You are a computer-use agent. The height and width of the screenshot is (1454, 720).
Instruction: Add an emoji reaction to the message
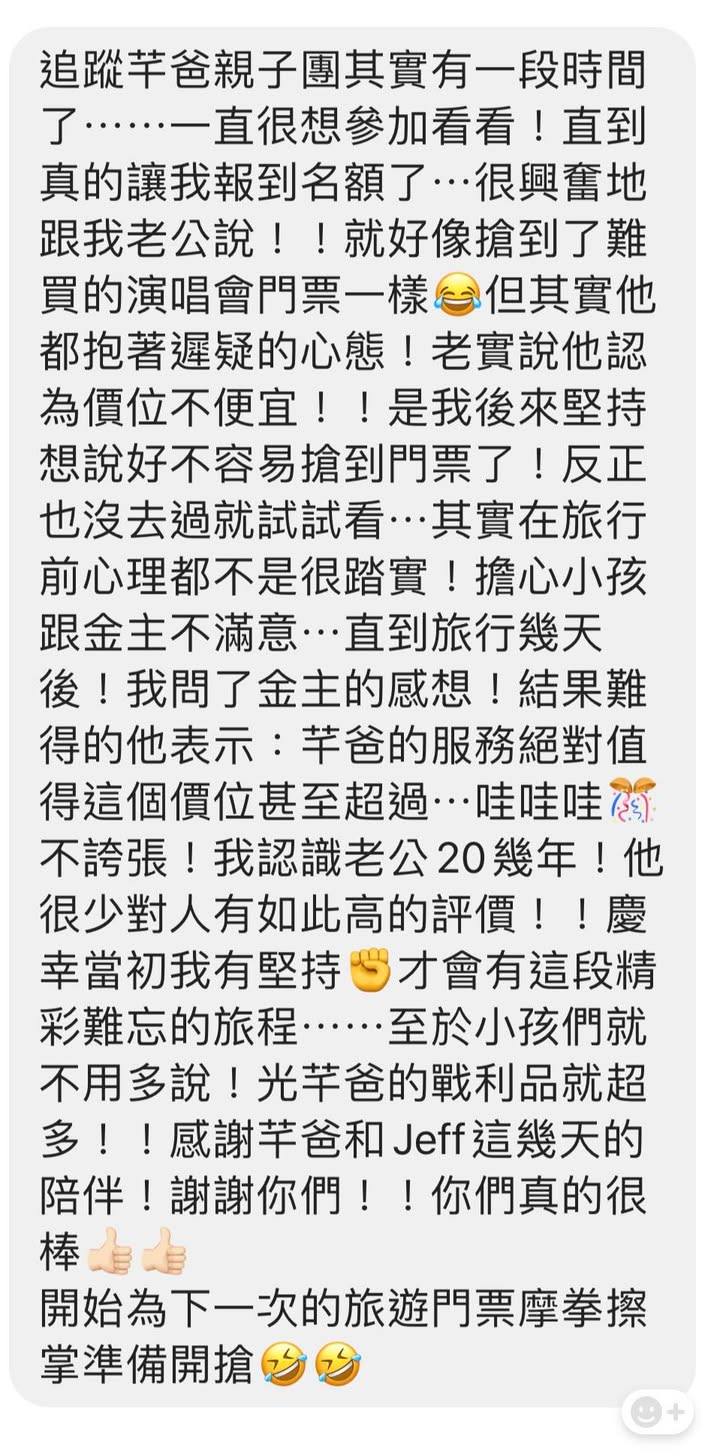click(x=657, y=1412)
